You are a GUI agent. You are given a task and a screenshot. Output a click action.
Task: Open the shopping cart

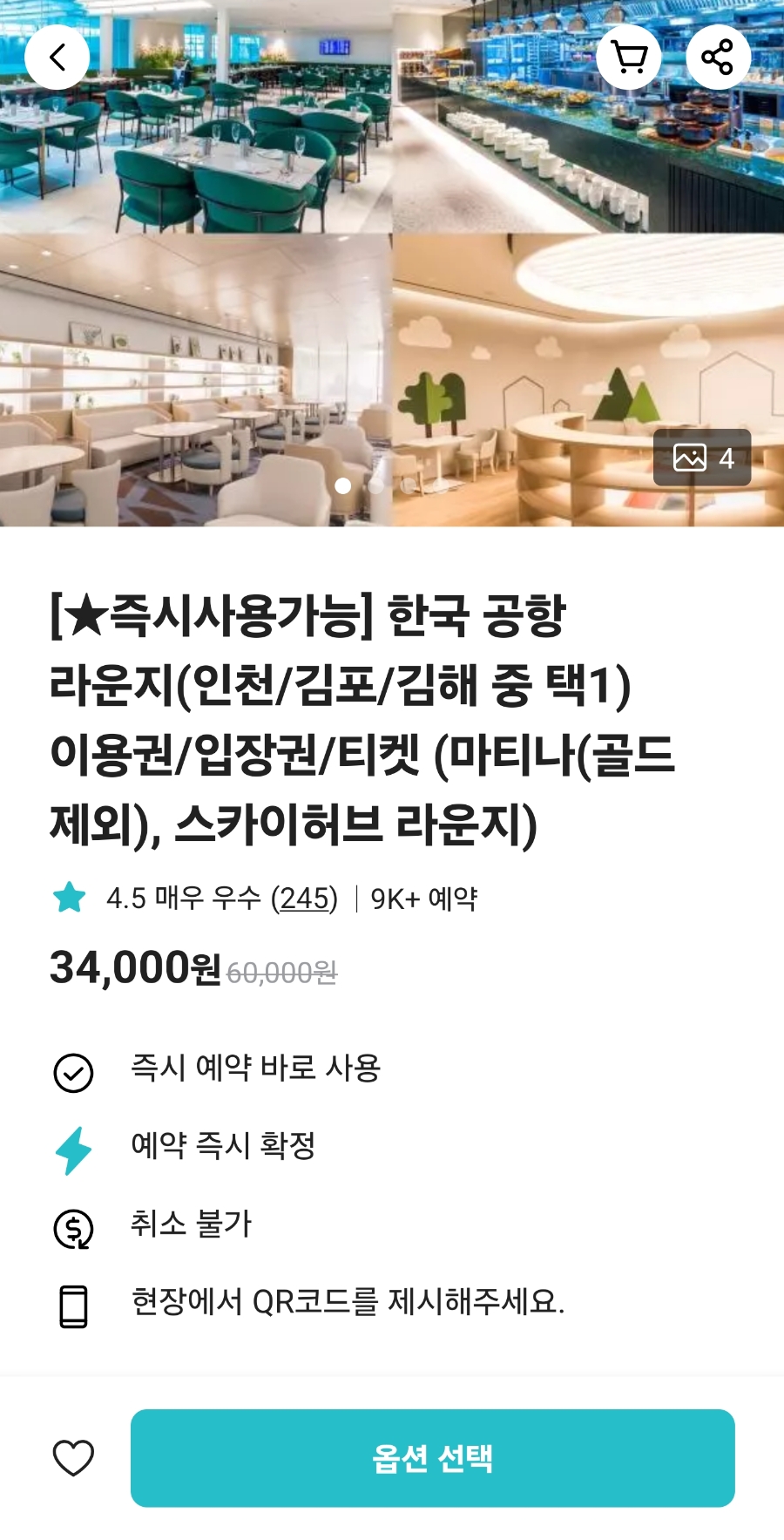point(629,58)
